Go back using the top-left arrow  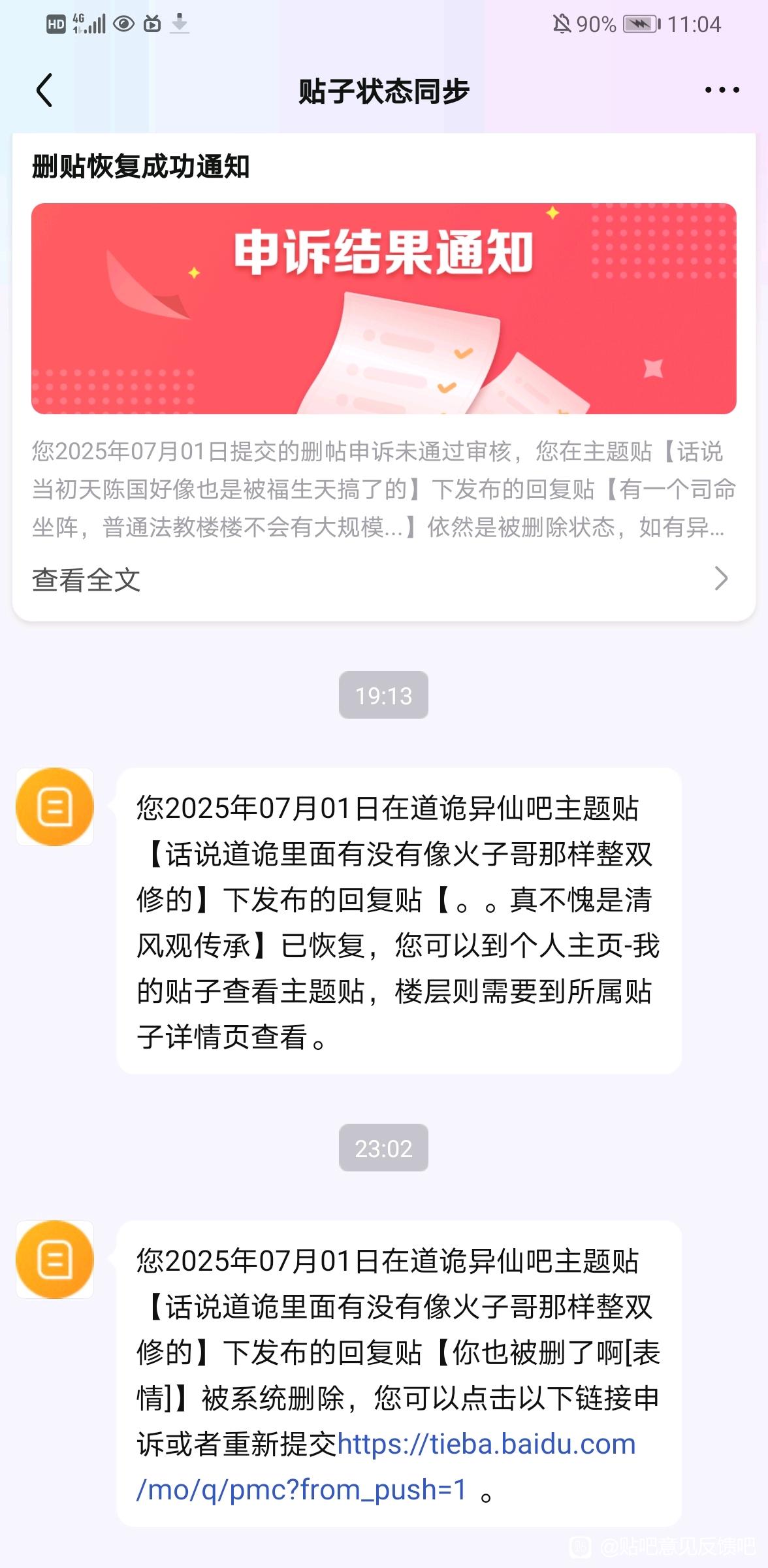pyautogui.click(x=44, y=90)
